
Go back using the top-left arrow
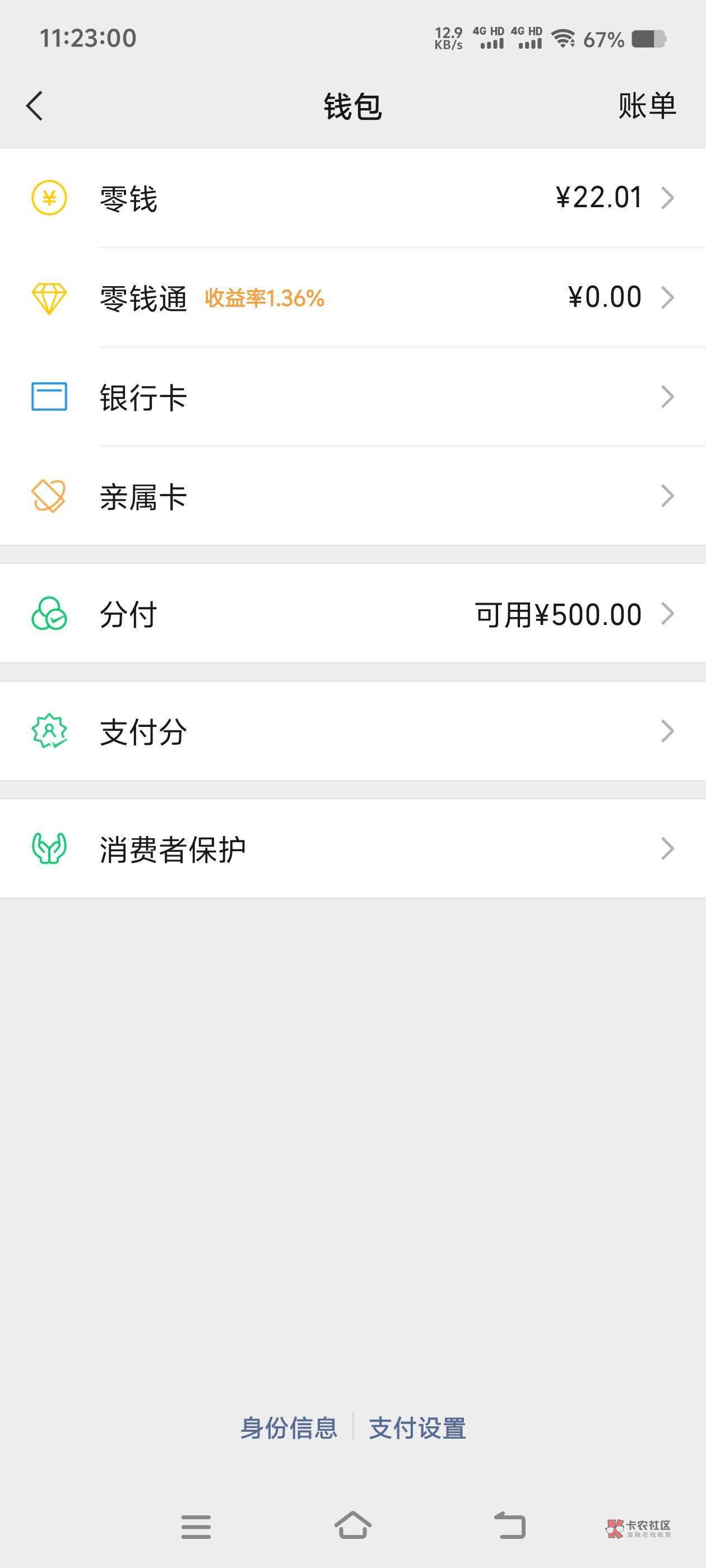point(35,106)
